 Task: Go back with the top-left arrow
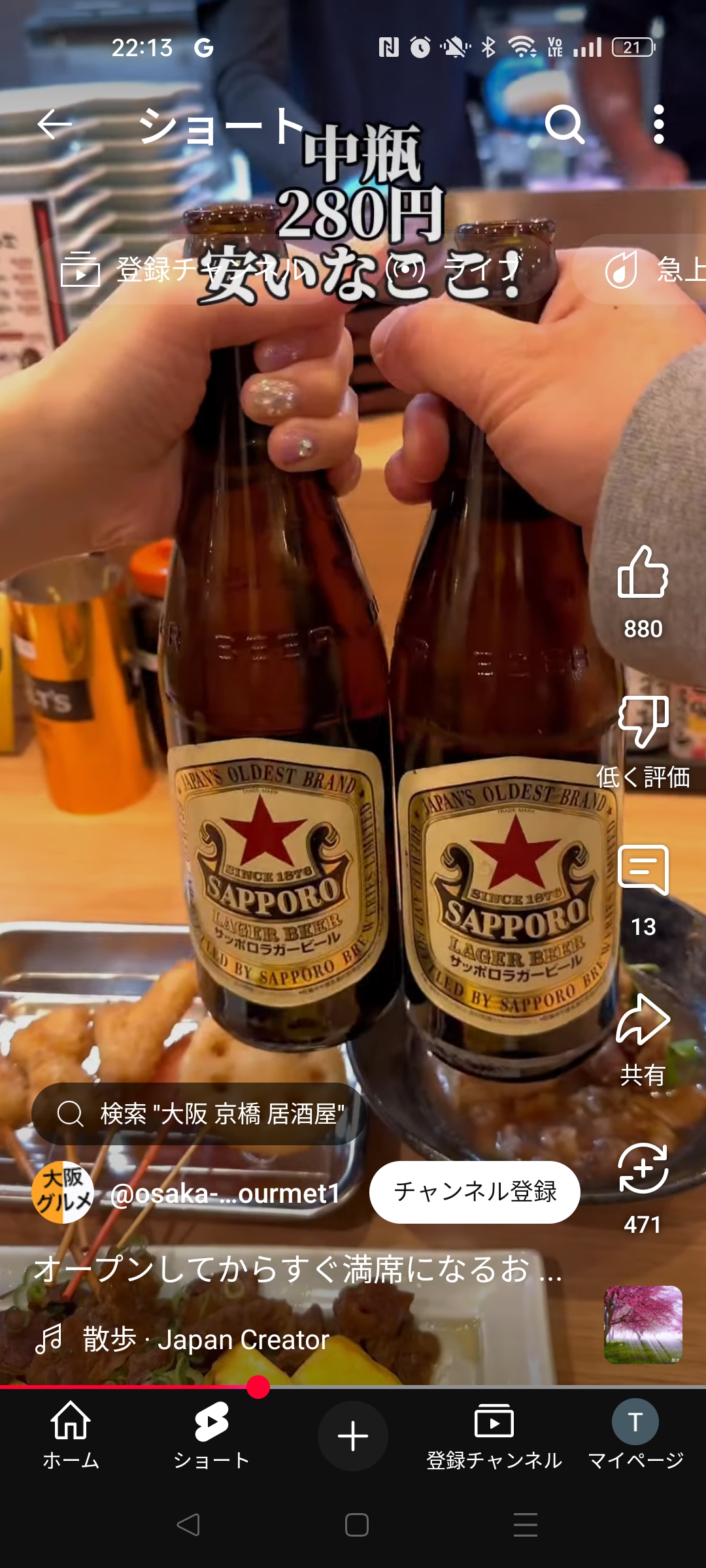(54, 124)
